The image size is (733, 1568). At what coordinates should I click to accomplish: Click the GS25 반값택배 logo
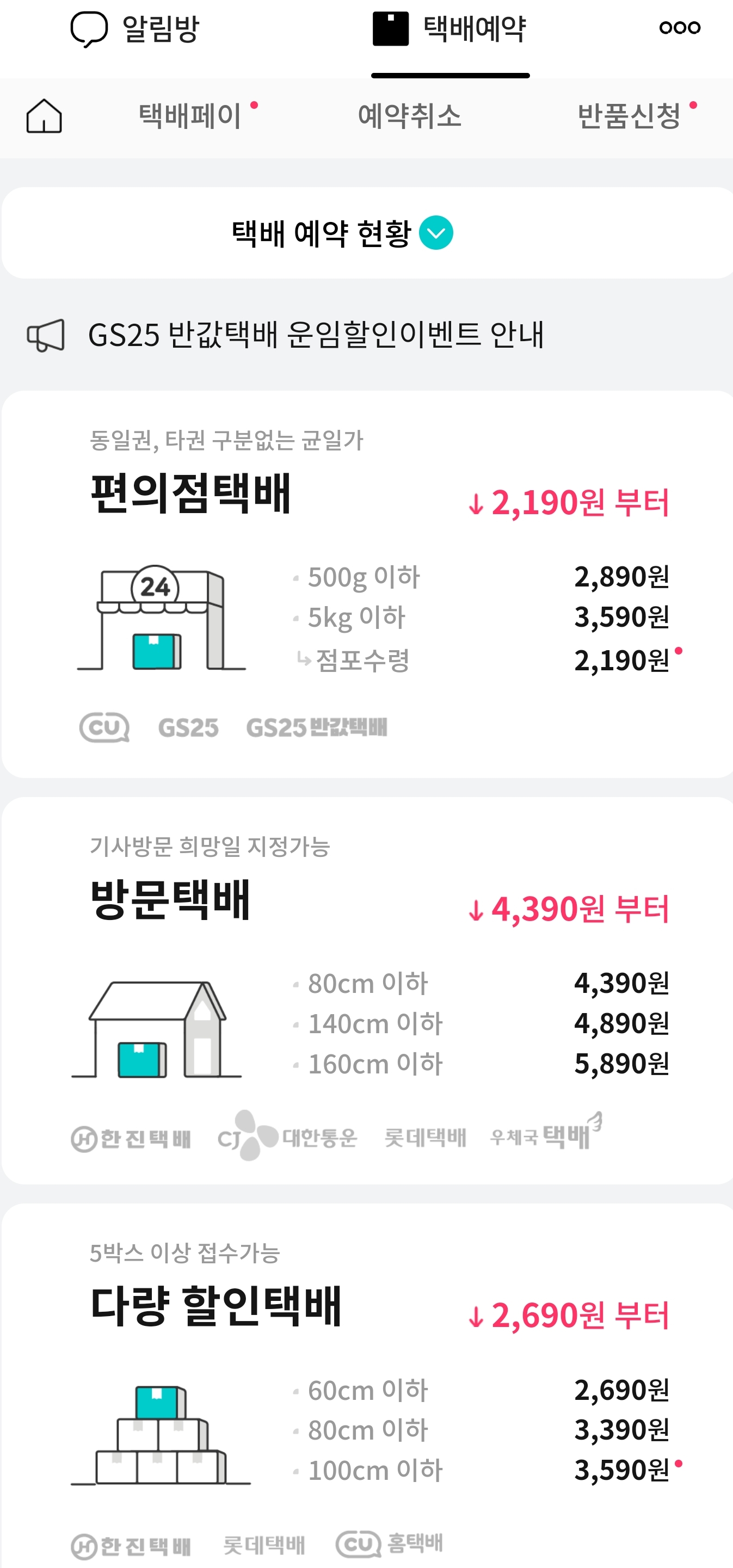coord(319,728)
